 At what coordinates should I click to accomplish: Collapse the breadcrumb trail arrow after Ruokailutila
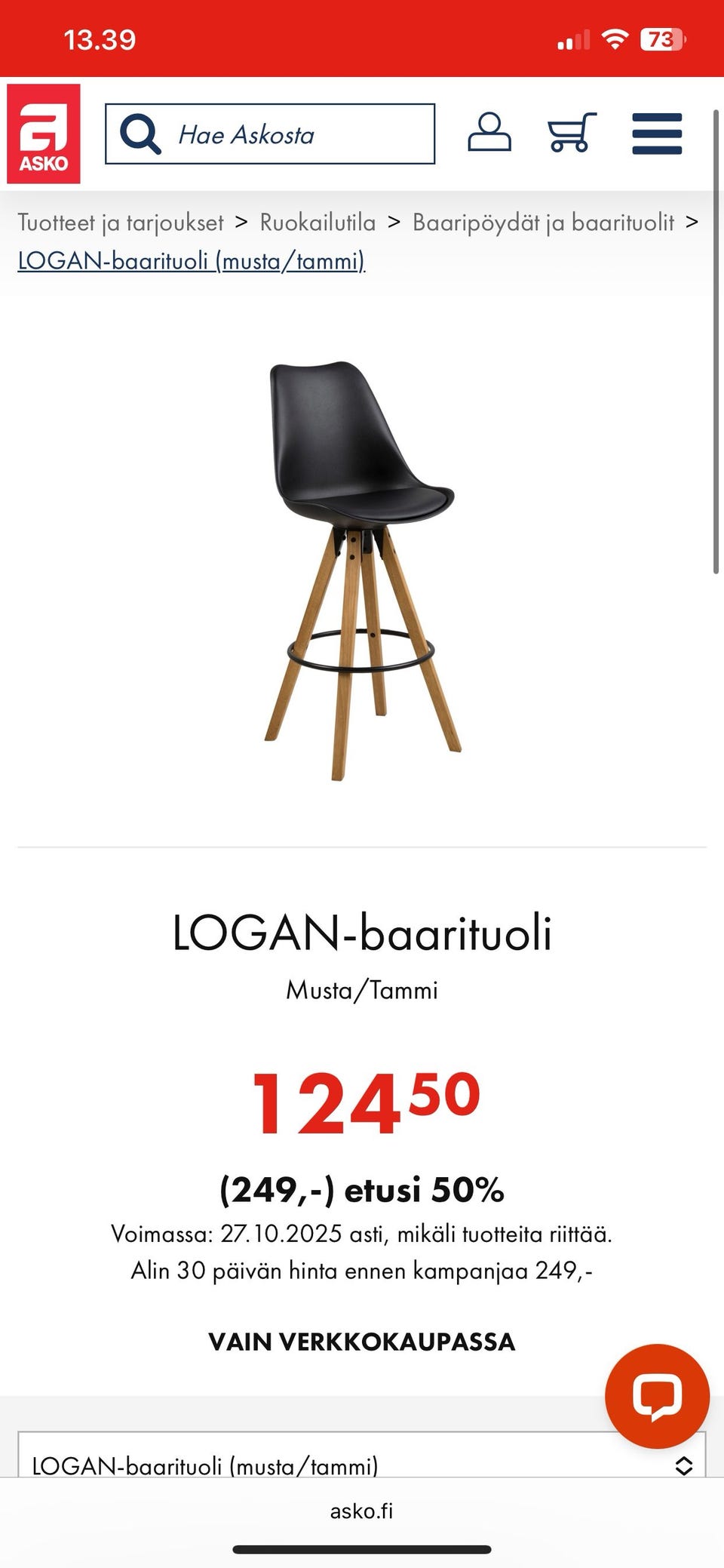[x=394, y=223]
